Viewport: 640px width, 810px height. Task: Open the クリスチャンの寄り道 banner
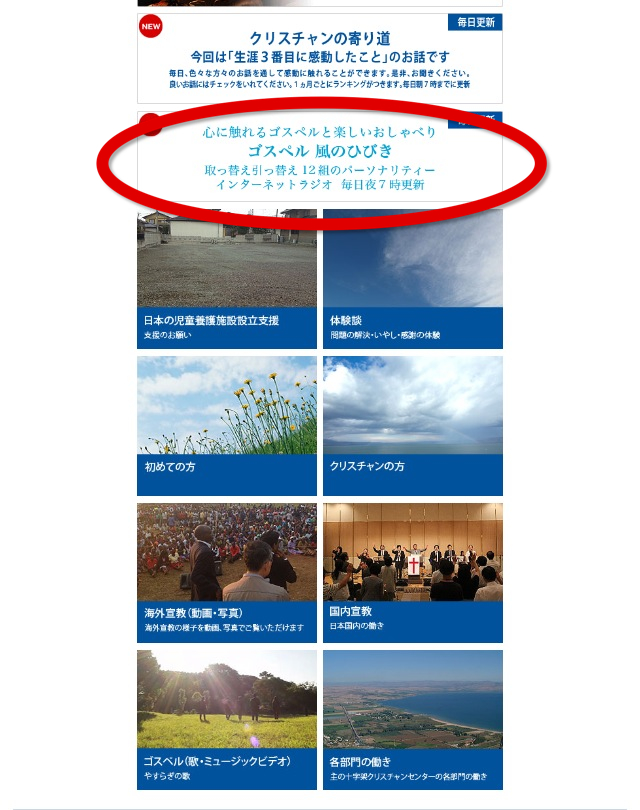coord(320,58)
